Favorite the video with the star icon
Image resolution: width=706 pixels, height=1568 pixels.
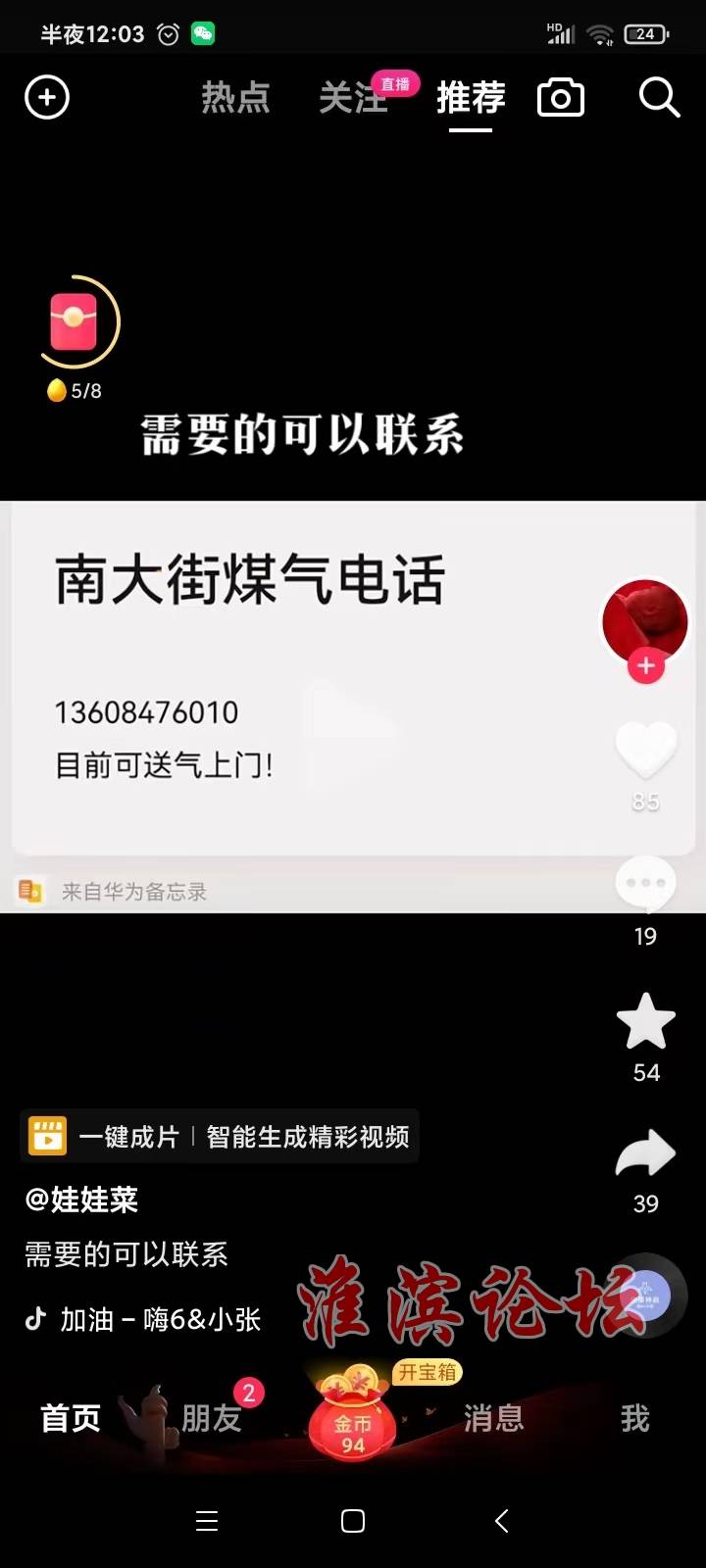(645, 1022)
